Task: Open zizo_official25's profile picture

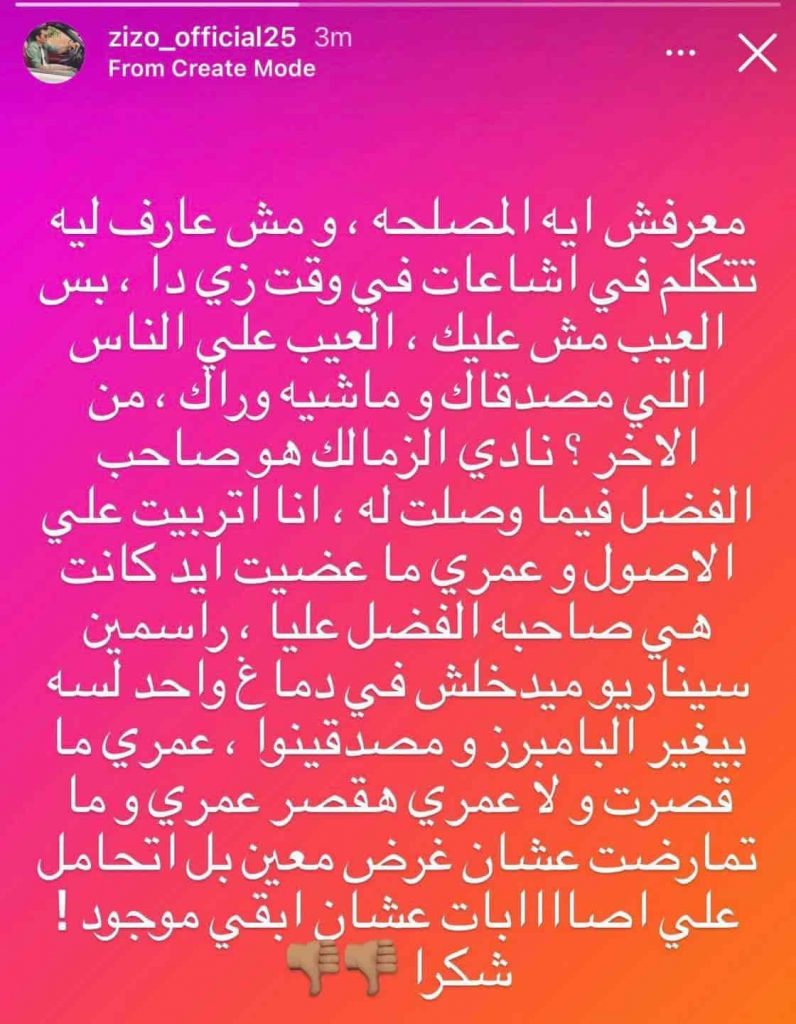Action: coord(54,54)
